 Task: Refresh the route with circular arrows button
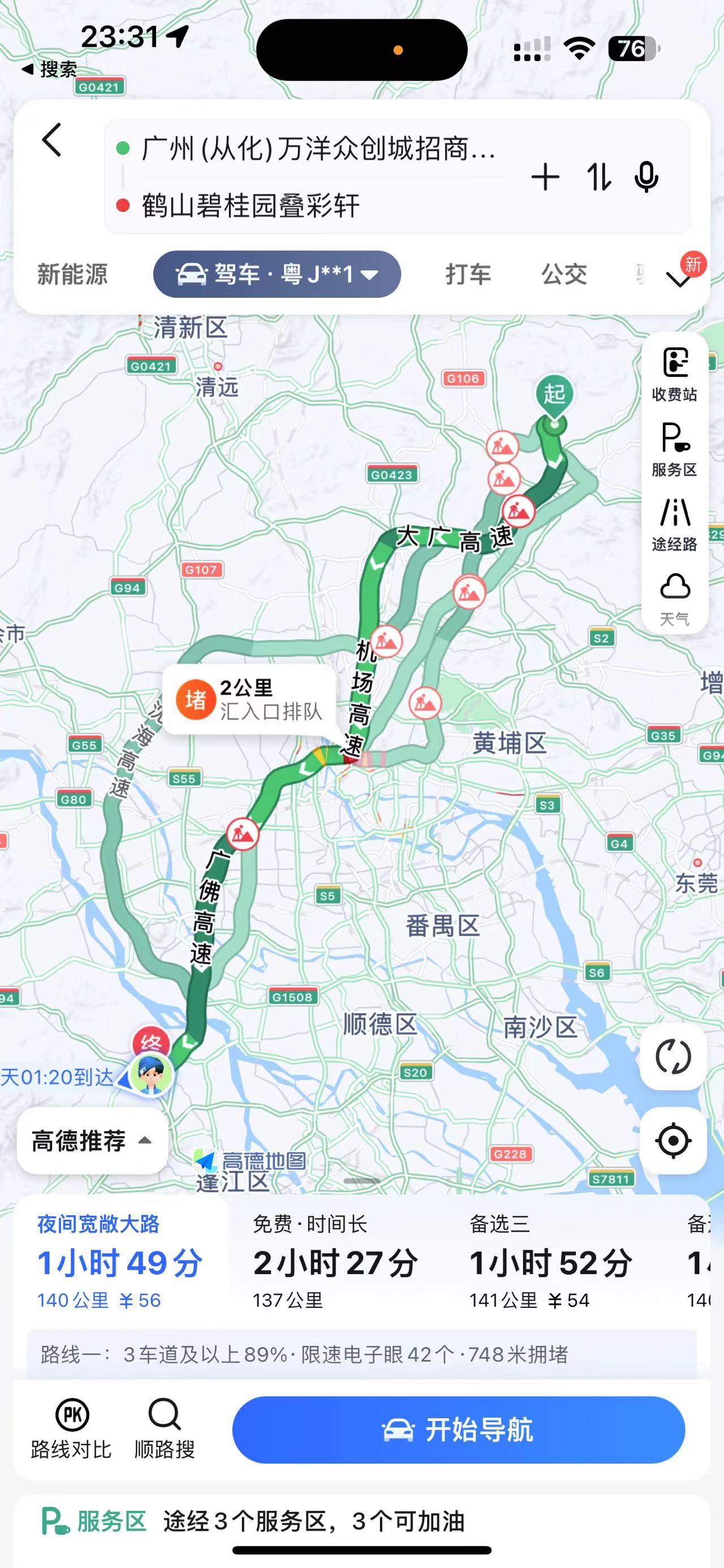(x=673, y=1056)
